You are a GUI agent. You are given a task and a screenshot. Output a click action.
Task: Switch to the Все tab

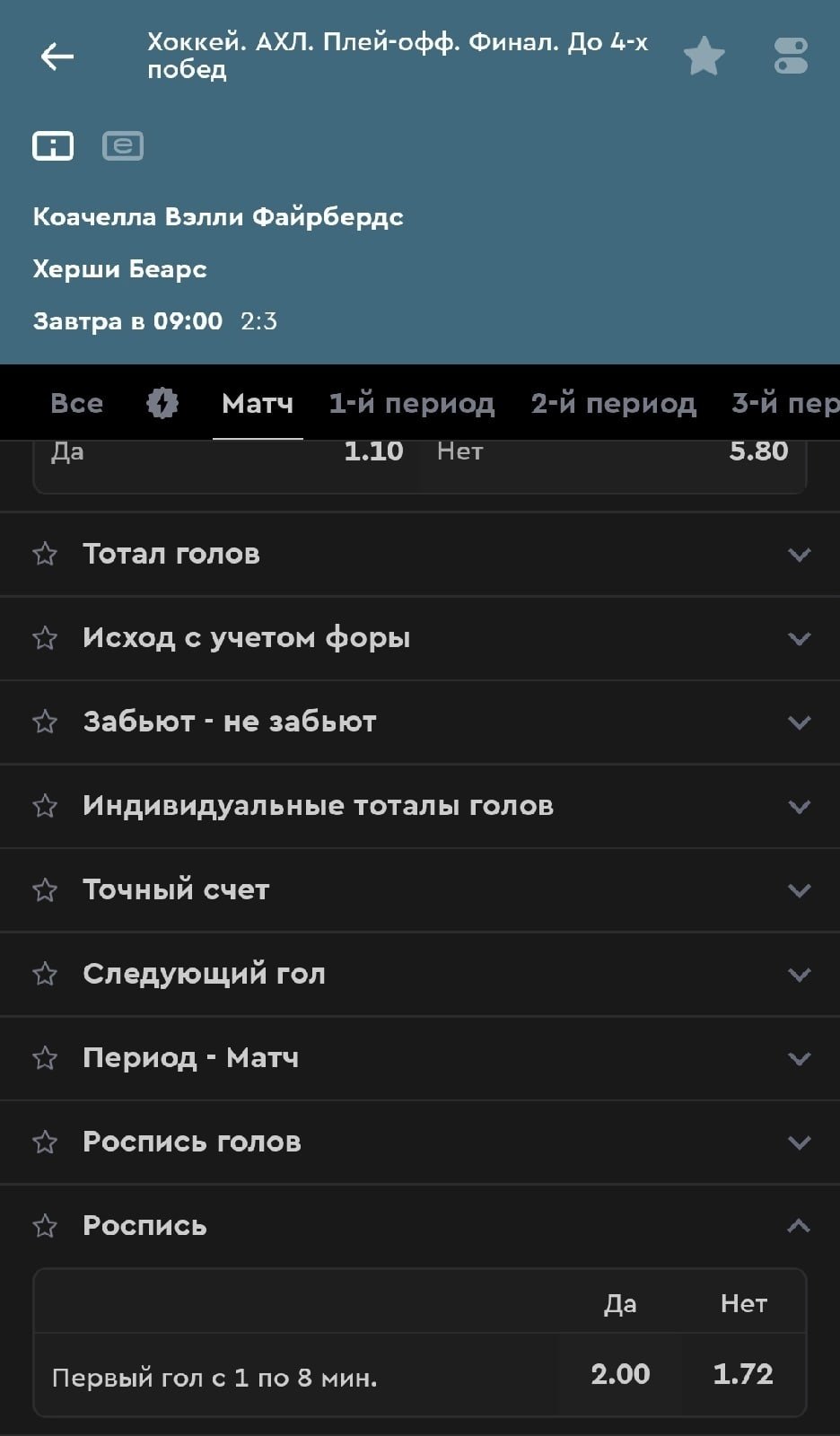coord(76,403)
